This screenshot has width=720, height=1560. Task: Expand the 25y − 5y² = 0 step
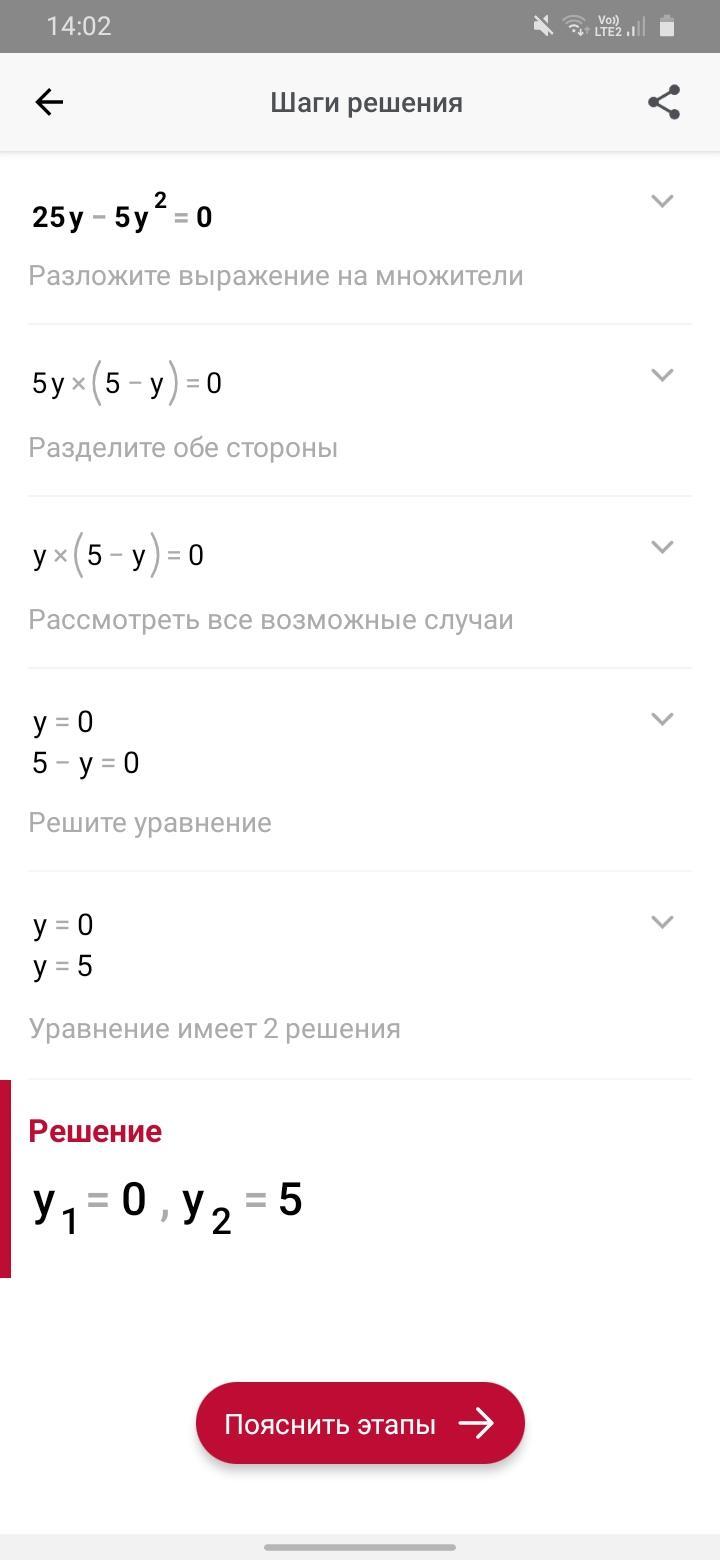661,201
